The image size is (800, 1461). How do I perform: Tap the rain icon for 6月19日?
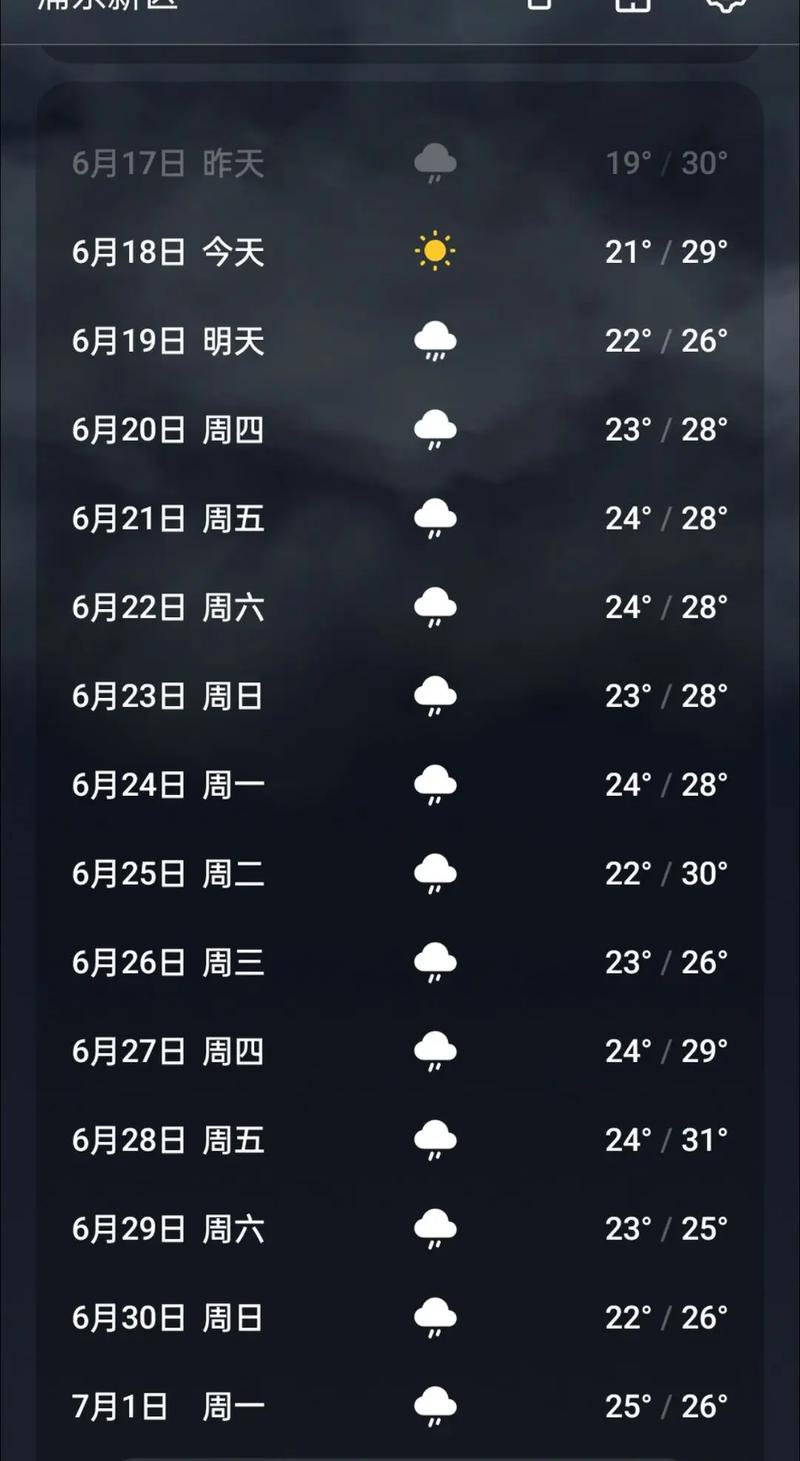click(434, 340)
